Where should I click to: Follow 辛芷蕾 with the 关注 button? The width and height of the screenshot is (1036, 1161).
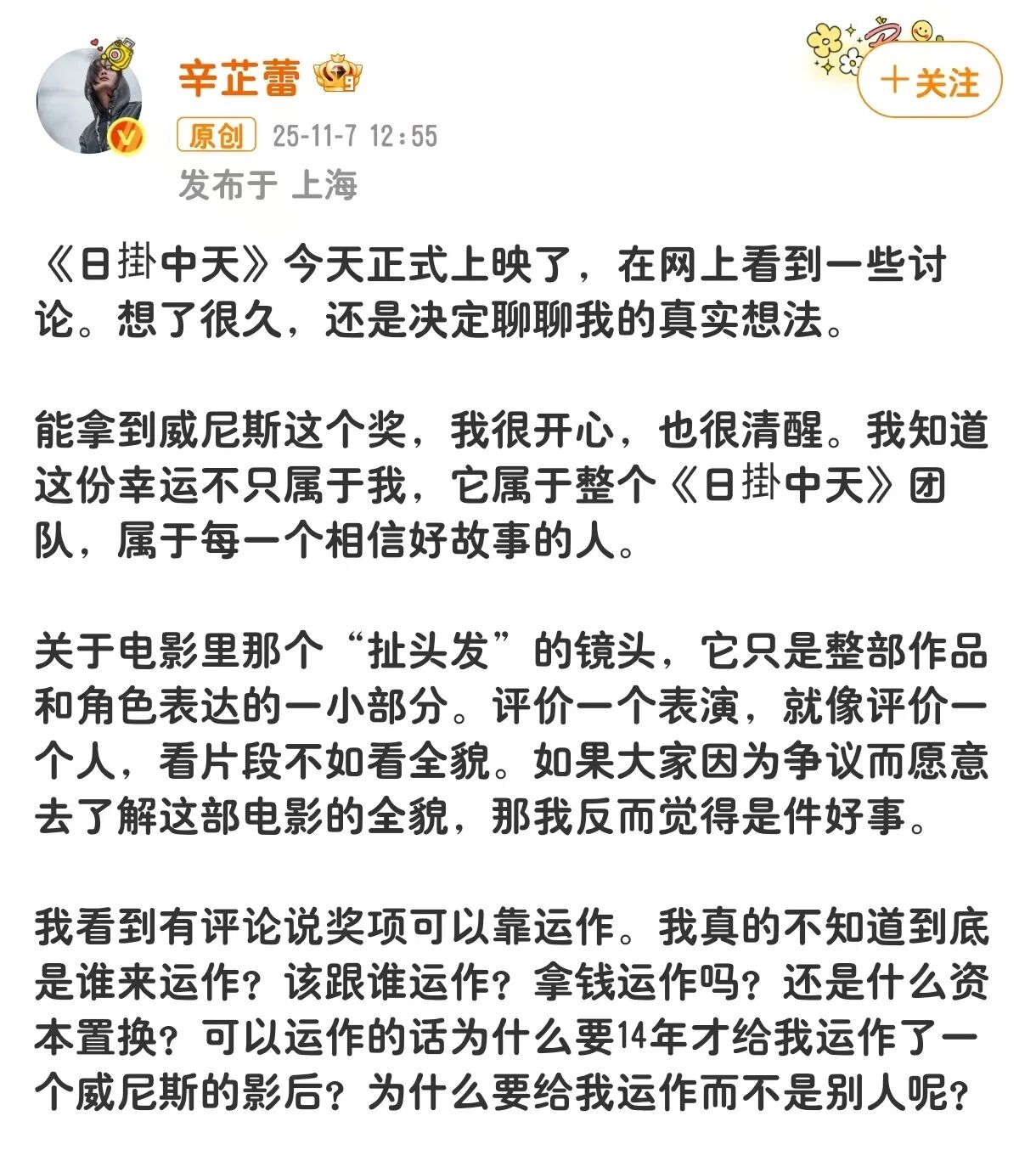[930, 82]
